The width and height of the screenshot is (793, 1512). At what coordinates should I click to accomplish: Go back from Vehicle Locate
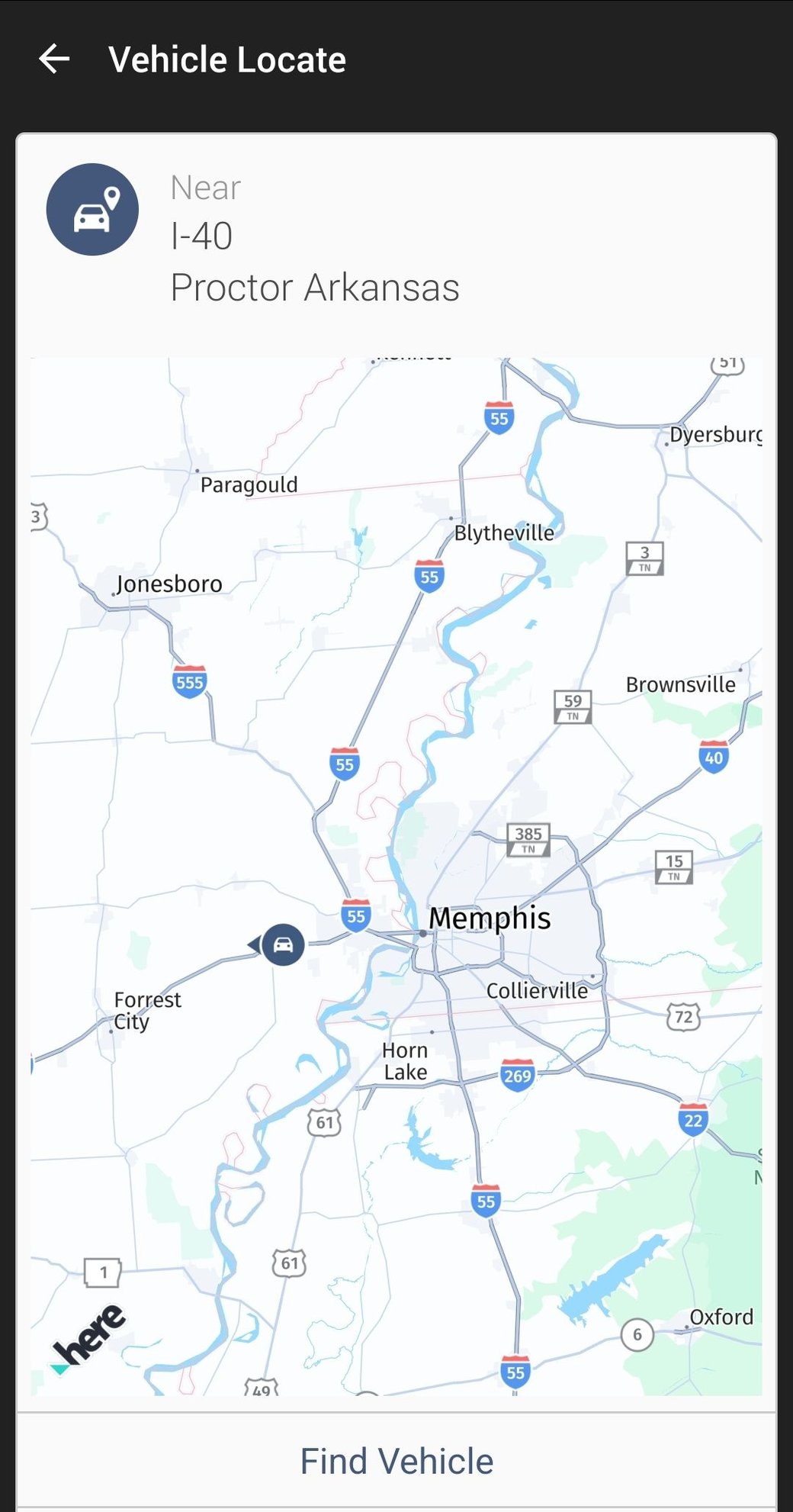54,59
